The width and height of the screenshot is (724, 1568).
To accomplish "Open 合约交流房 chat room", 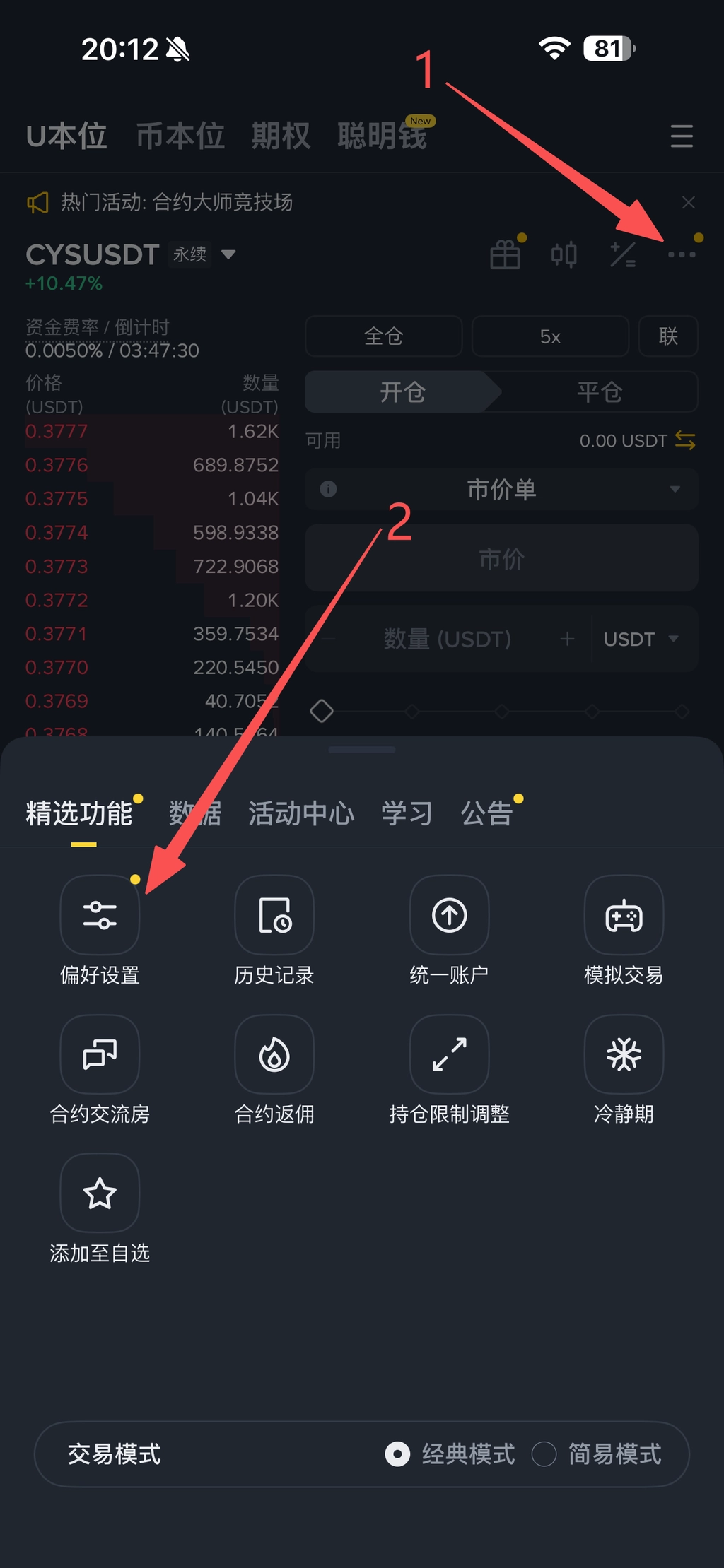I will (100, 1054).
